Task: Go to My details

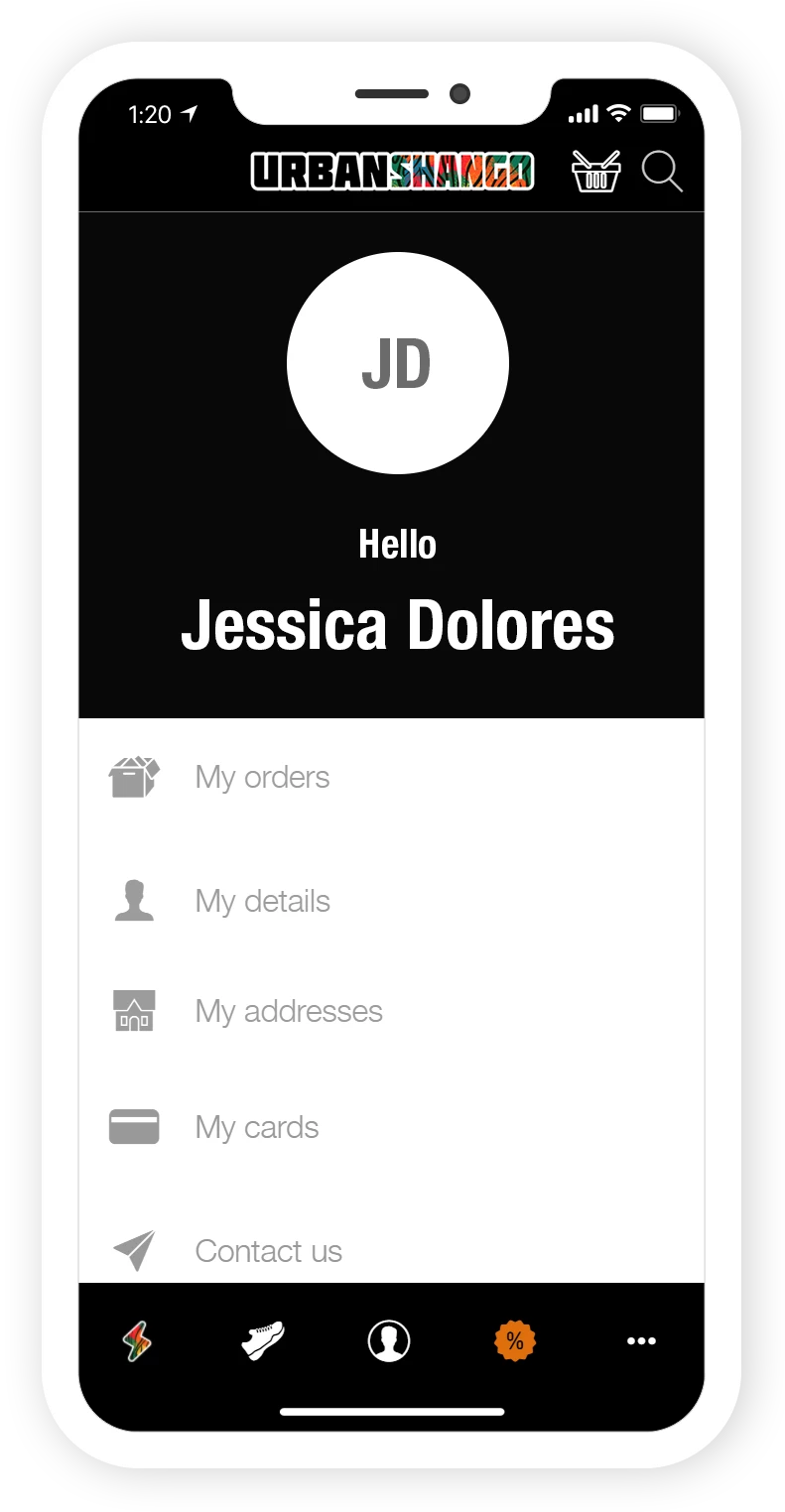Action: click(262, 901)
